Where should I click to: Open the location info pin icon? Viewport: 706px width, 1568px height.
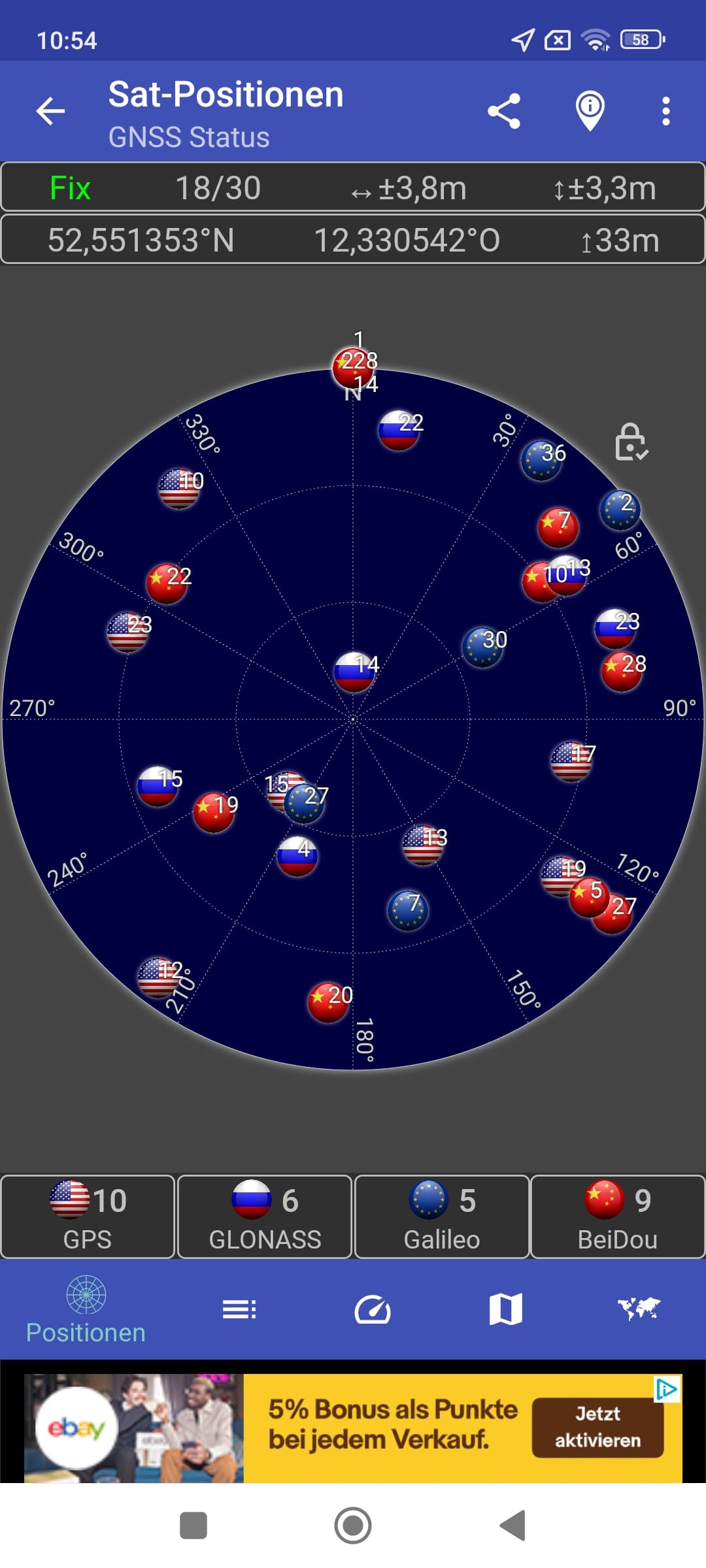tap(590, 111)
